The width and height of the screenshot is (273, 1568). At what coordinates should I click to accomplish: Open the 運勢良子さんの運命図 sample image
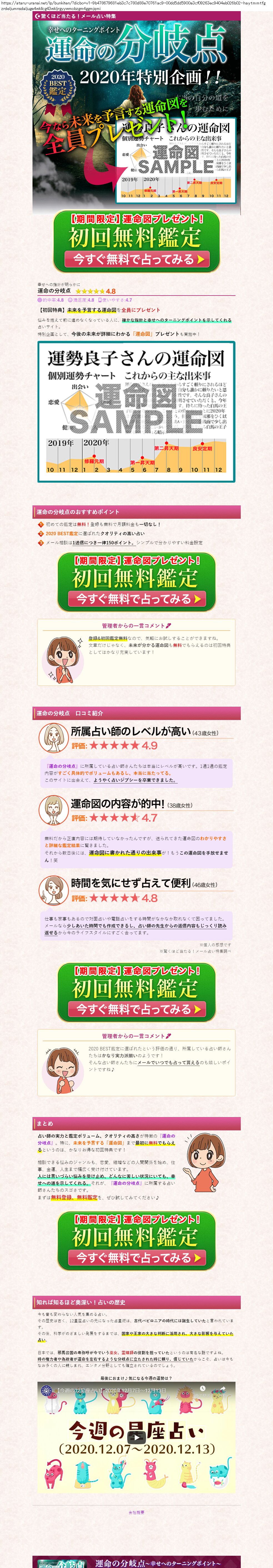136,411
